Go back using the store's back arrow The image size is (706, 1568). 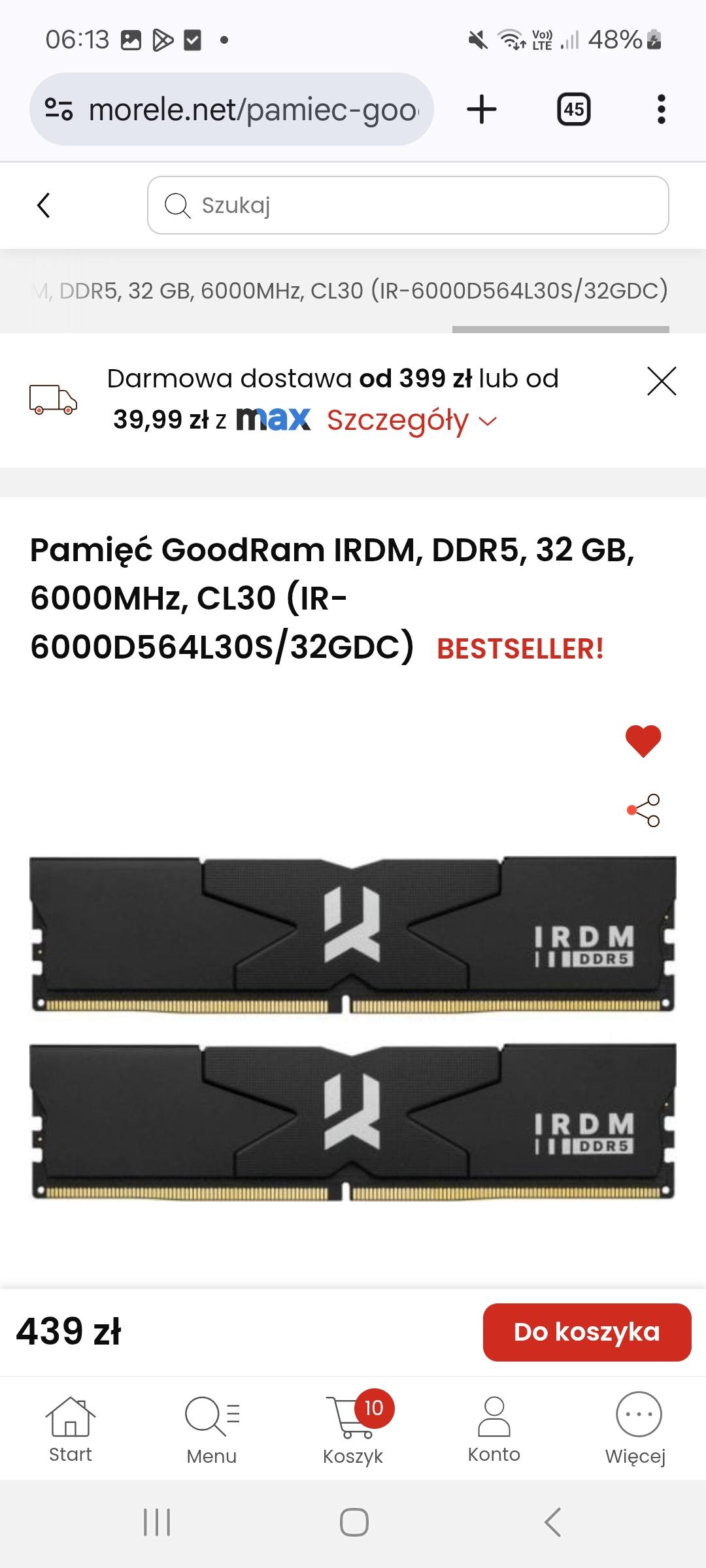coord(44,205)
